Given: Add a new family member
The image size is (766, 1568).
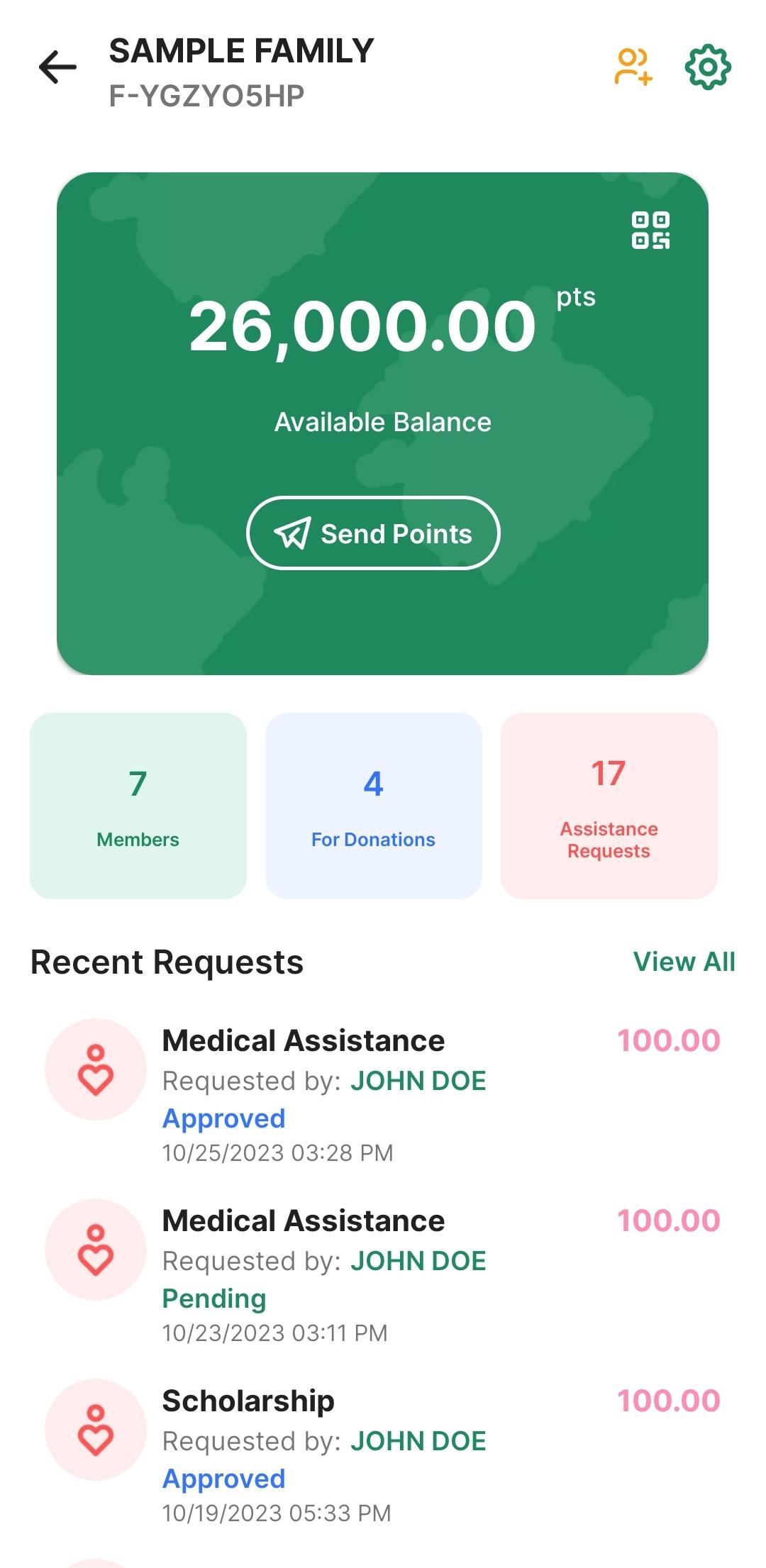Looking at the screenshot, I should coord(633,68).
